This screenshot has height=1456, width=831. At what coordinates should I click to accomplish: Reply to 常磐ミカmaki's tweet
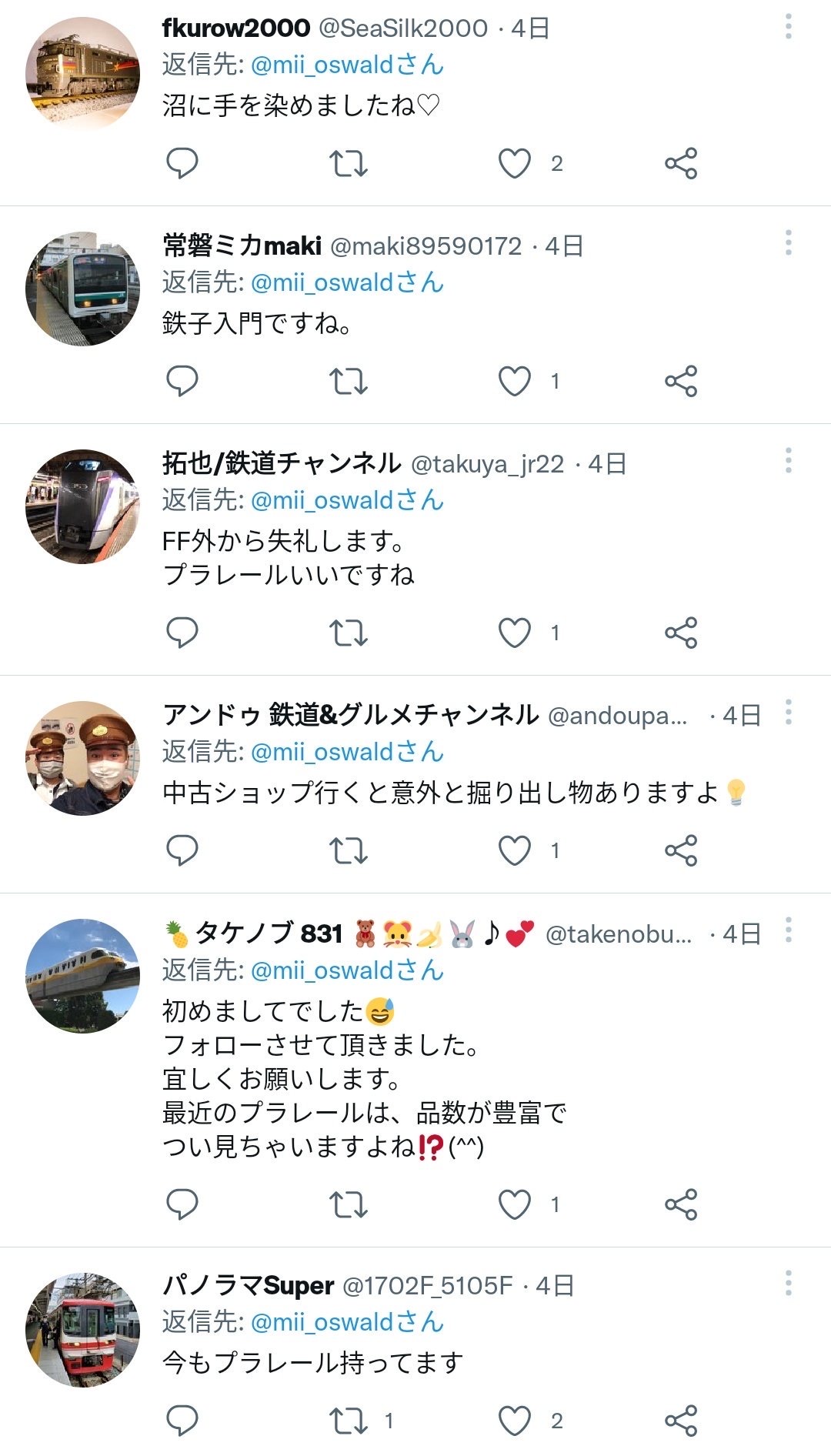pos(182,381)
